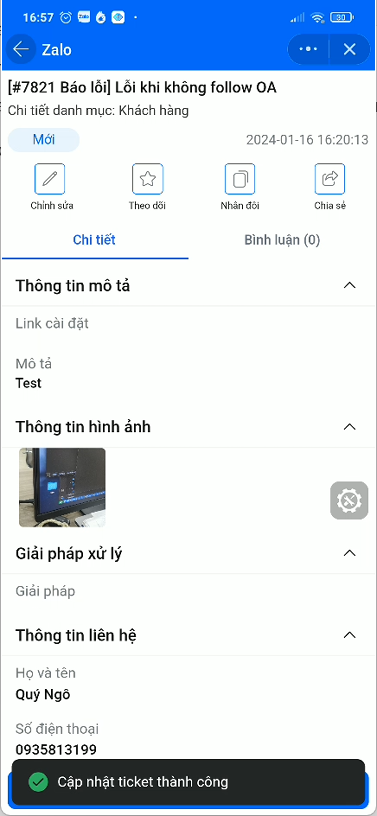
Task: Collapse the Thông tin hình ảnh section
Action: [x=350, y=427]
